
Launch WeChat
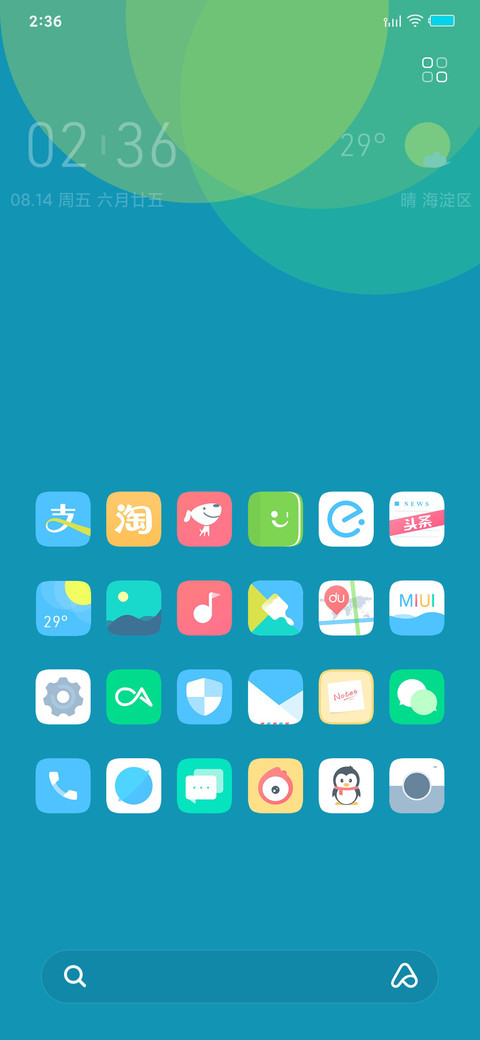tap(417, 696)
